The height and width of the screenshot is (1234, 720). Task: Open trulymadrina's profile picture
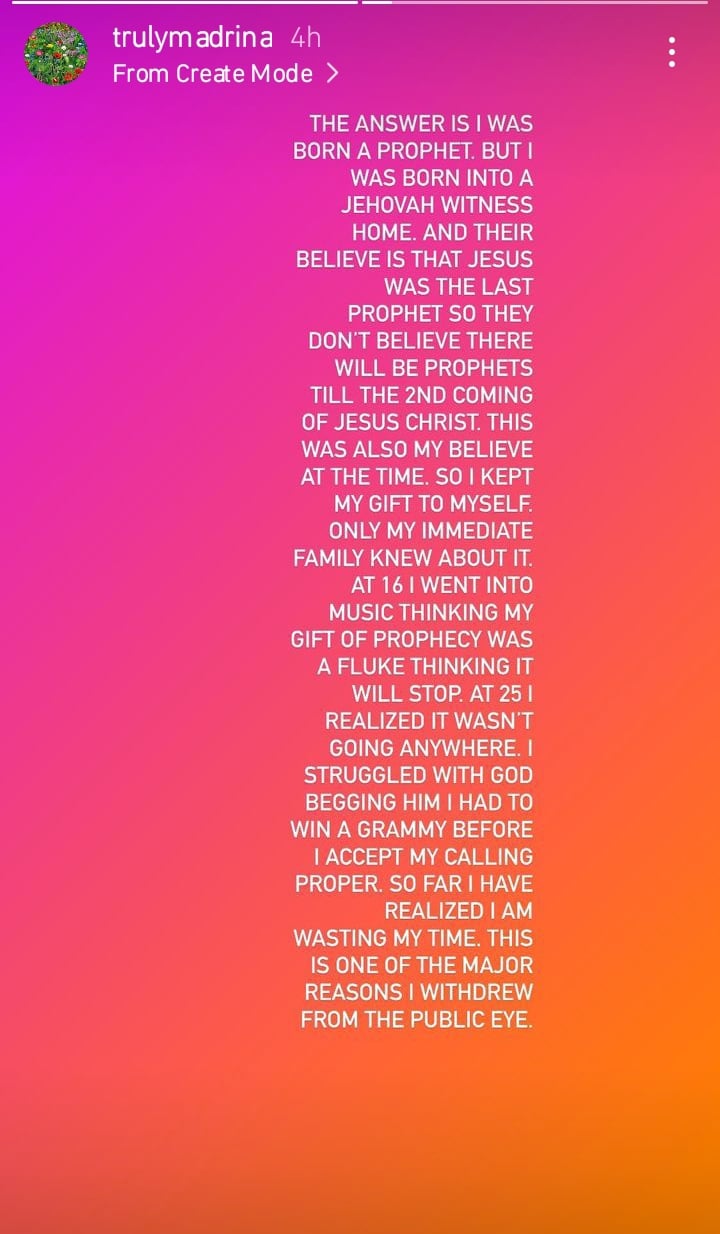coord(56,54)
